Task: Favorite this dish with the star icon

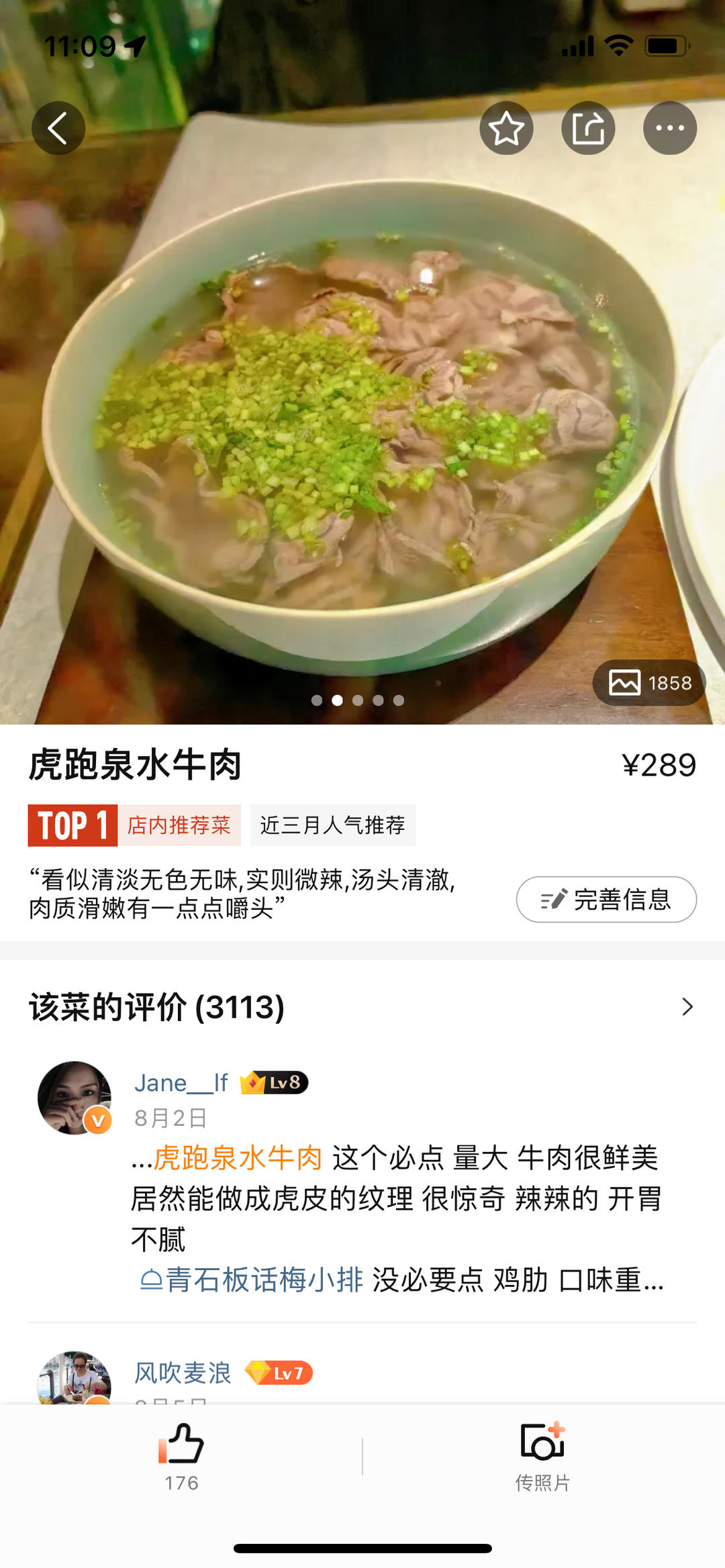Action: (506, 128)
